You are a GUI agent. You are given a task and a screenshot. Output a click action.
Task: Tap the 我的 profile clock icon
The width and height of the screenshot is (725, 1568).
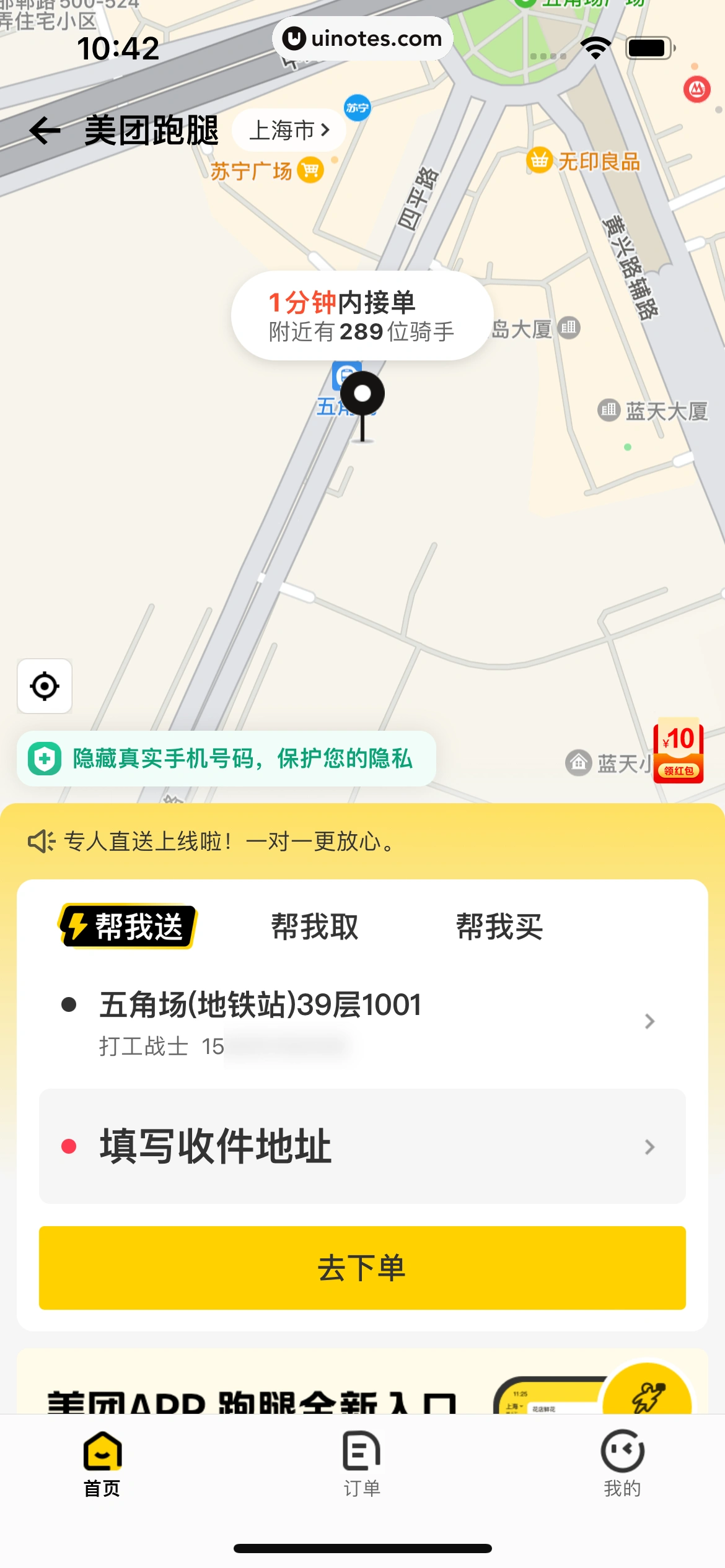coord(622,1452)
